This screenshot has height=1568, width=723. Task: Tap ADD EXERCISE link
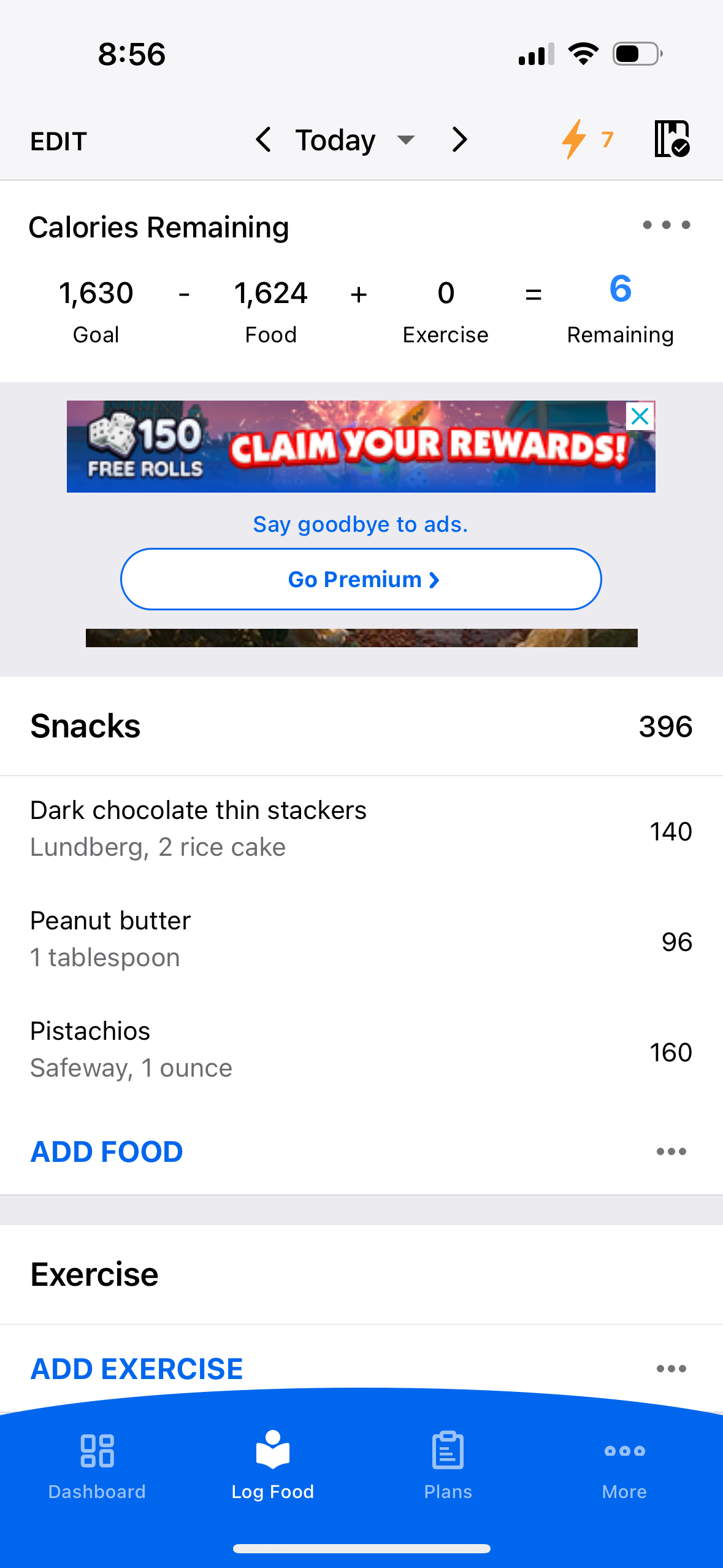click(x=136, y=1368)
